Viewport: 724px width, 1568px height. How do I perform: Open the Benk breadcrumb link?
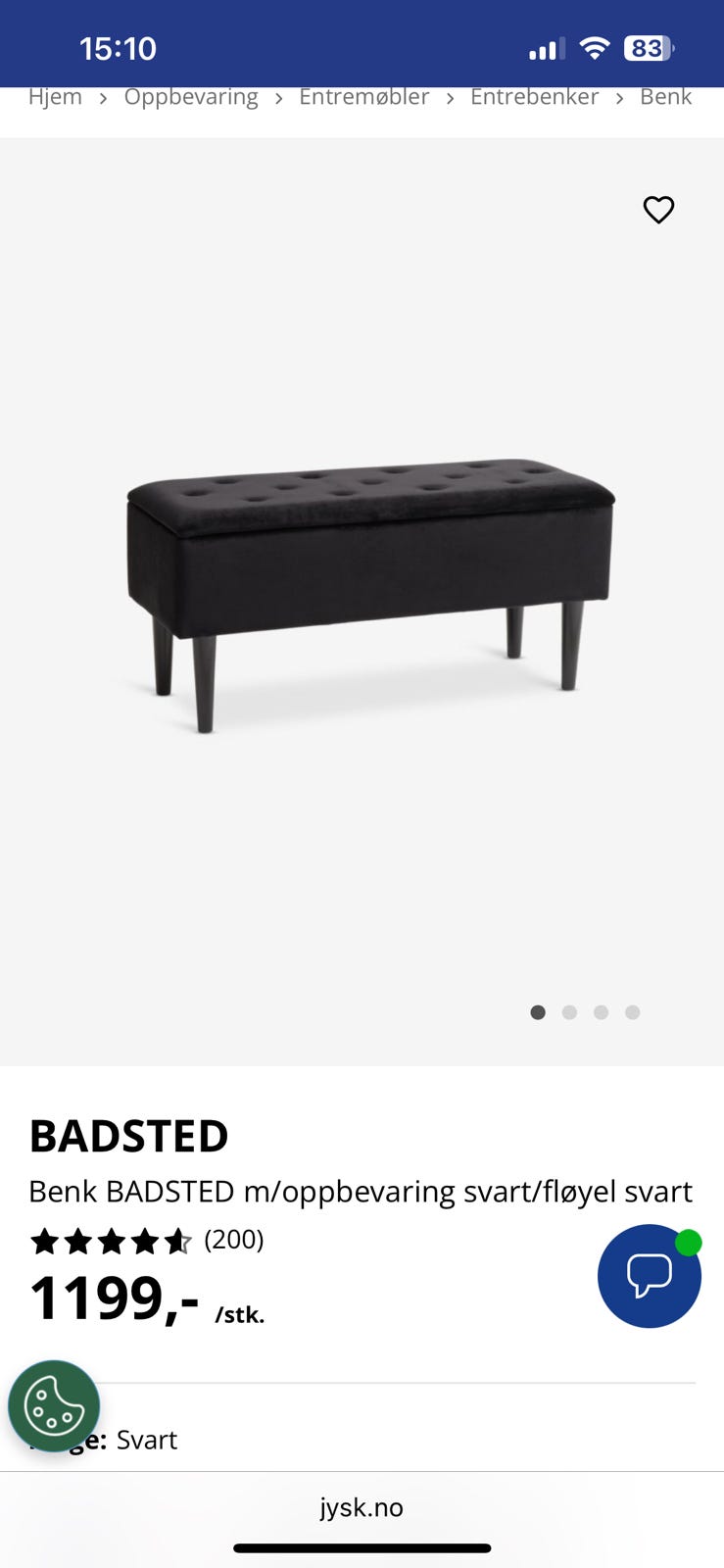click(x=666, y=97)
